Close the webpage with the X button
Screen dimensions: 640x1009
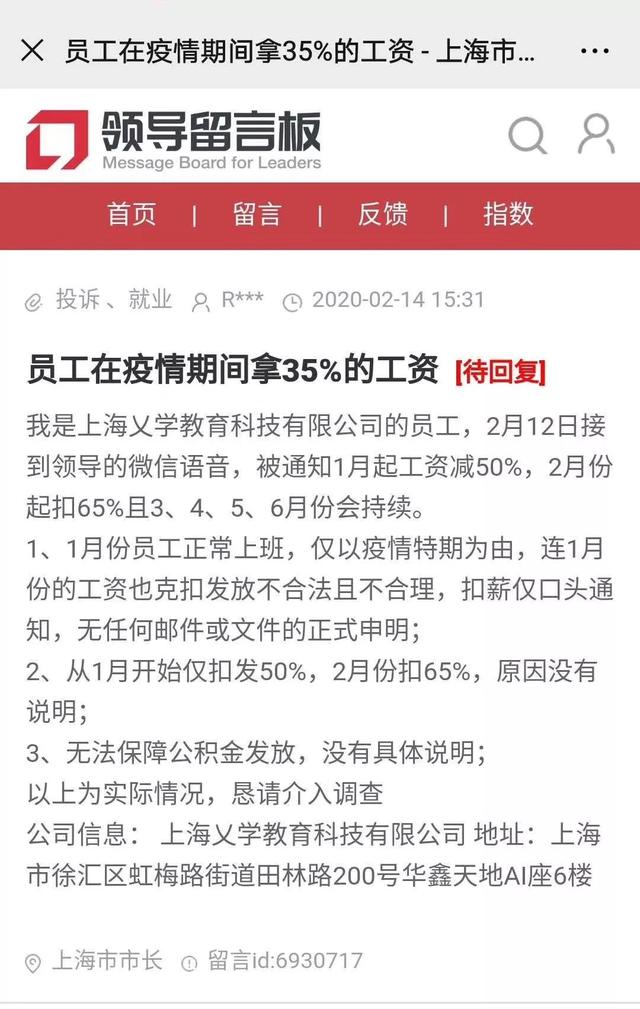click(x=32, y=49)
